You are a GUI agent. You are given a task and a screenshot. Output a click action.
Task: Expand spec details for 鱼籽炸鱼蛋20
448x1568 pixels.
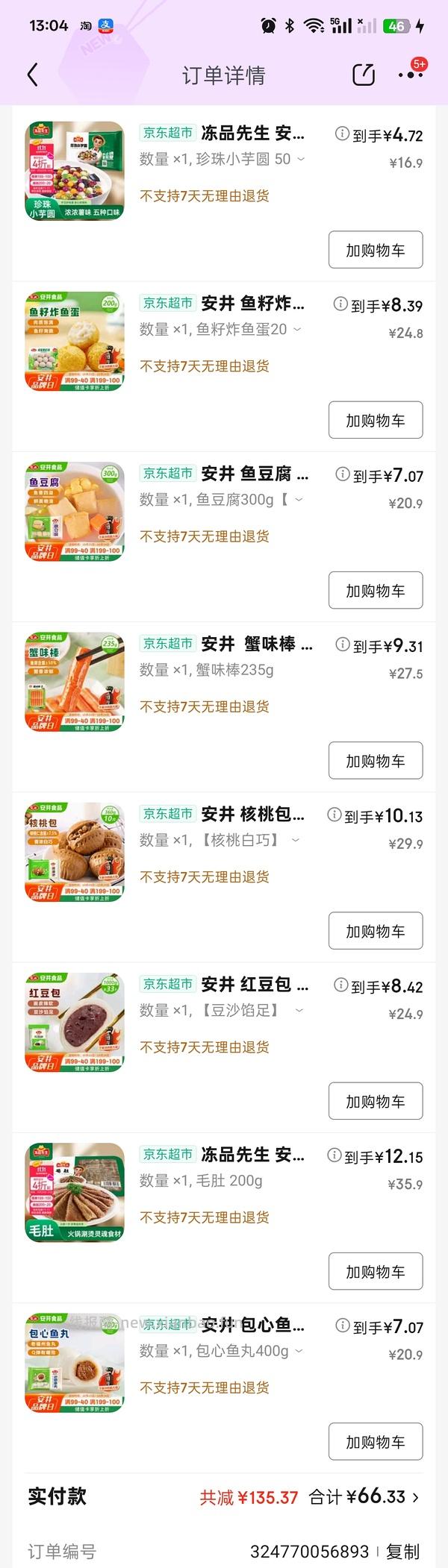298,329
